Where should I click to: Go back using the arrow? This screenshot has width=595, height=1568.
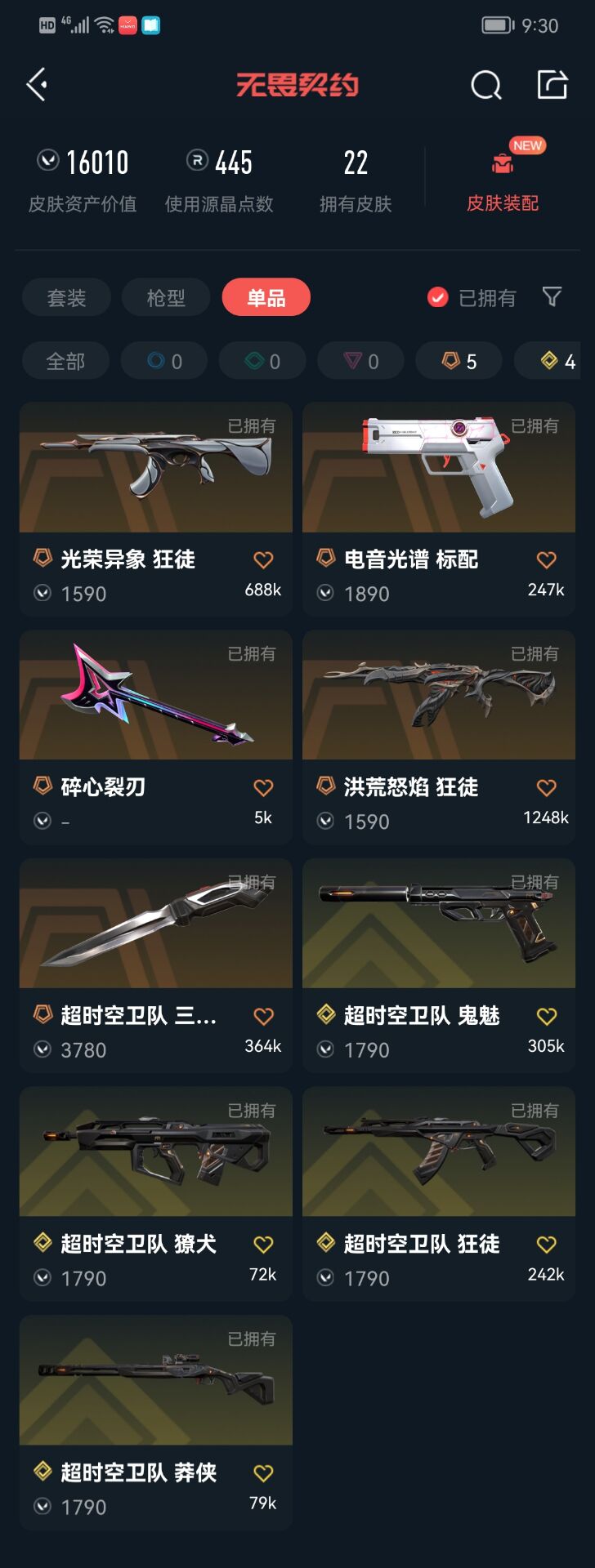tap(37, 84)
